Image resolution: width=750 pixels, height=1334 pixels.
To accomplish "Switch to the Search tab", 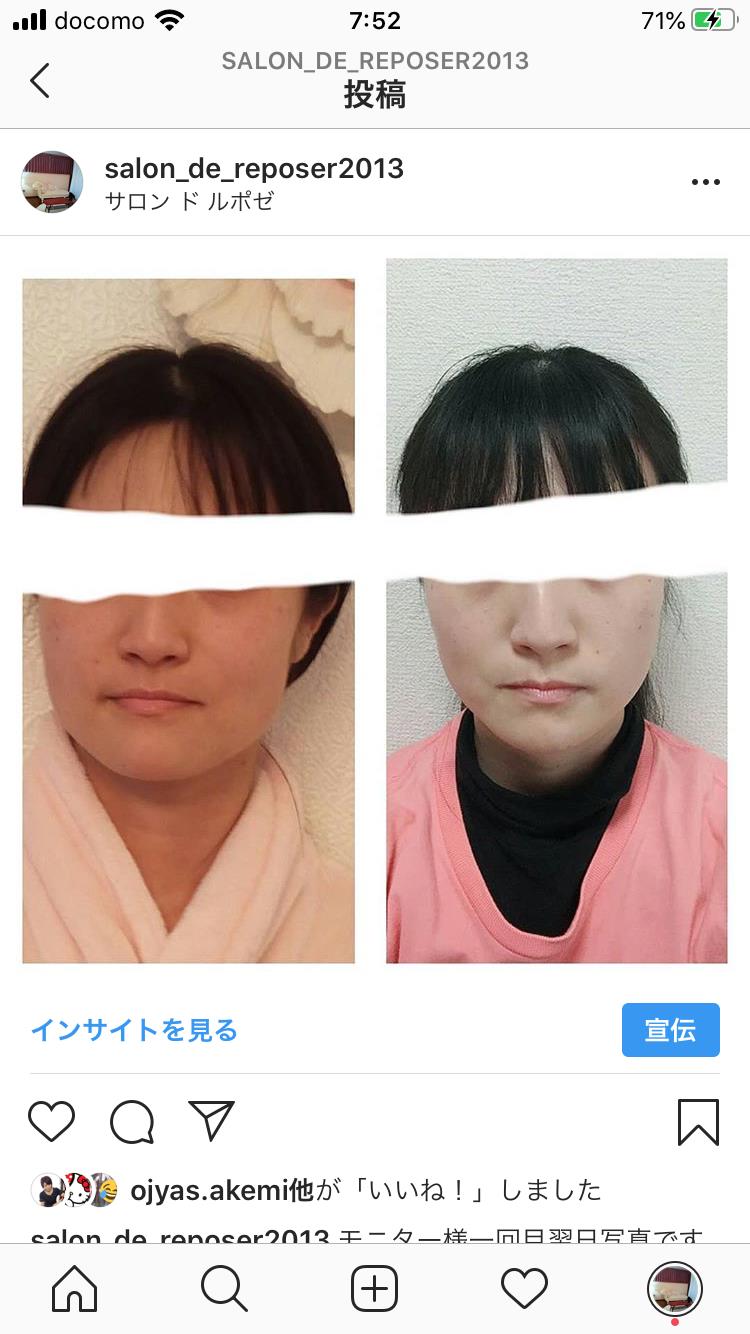I will [224, 1289].
